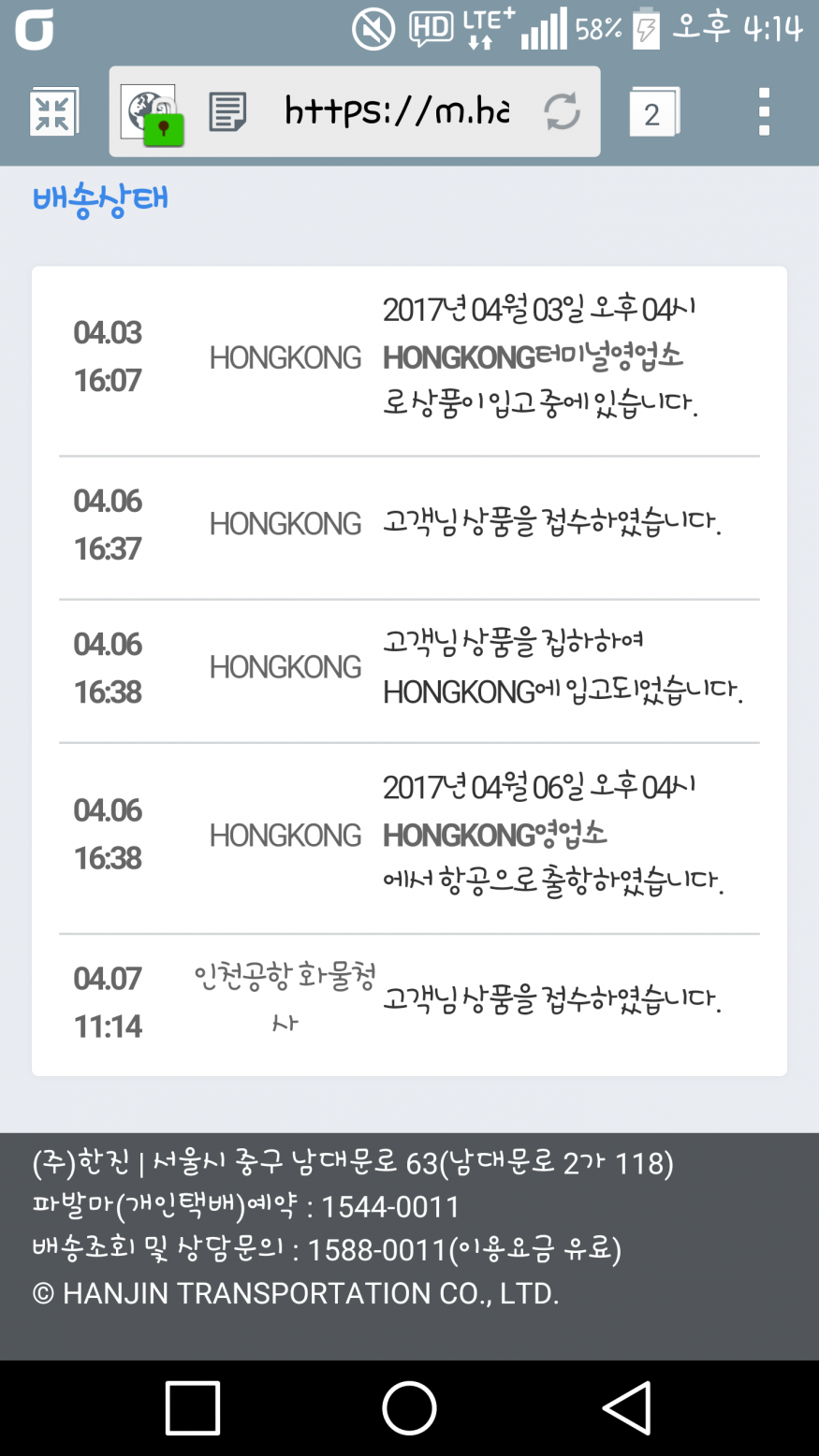819x1456 pixels.
Task: Switch to reader view with the page icon
Action: point(227,112)
